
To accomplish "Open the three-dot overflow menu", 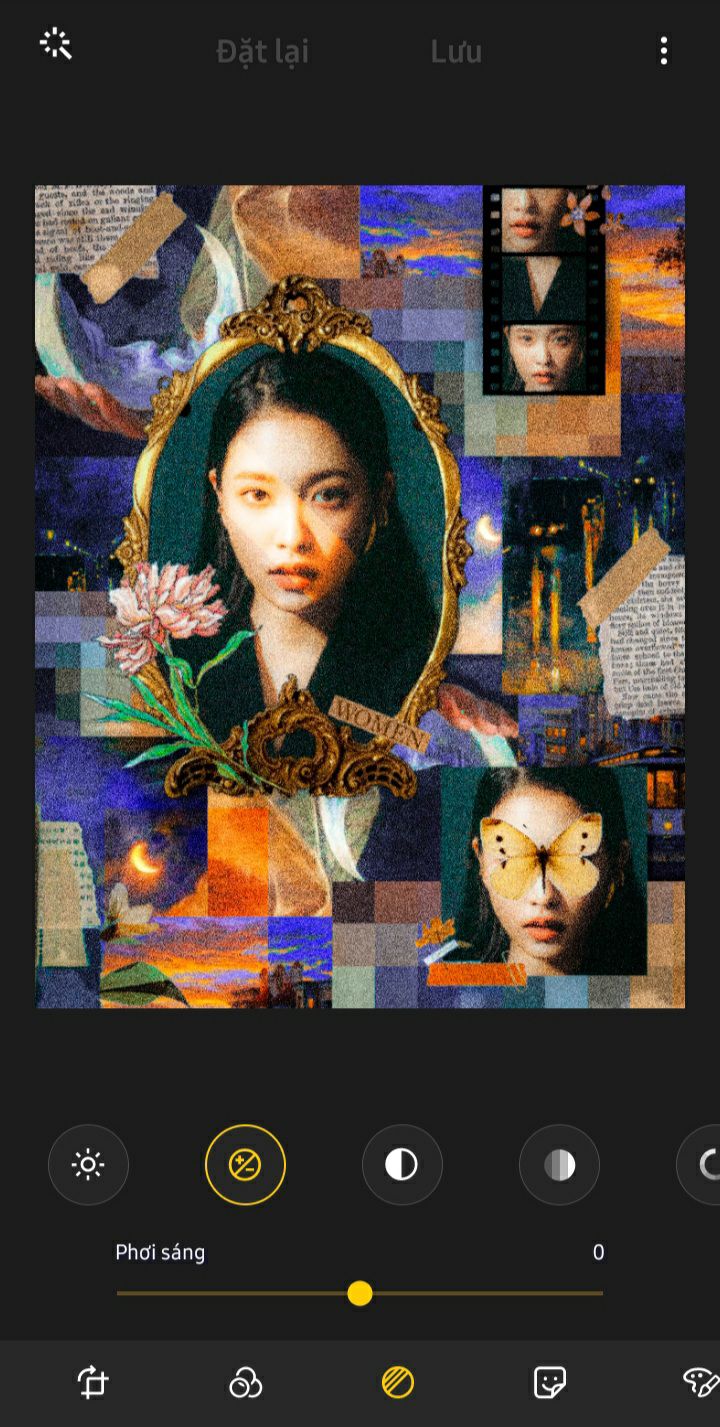I will tap(663, 51).
